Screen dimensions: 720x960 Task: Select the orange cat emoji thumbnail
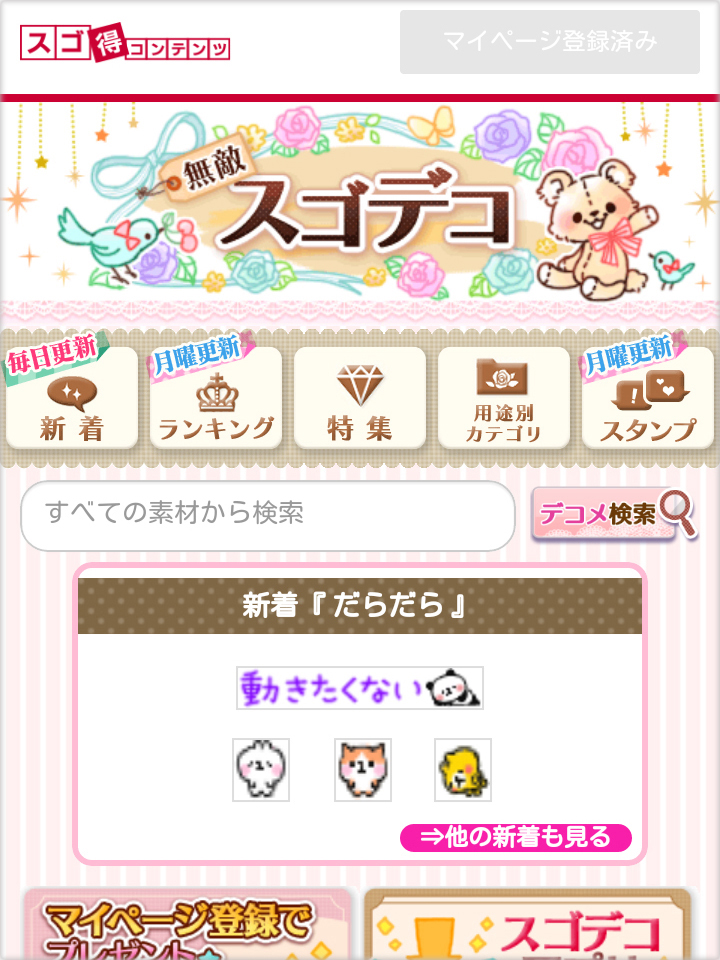tap(363, 770)
